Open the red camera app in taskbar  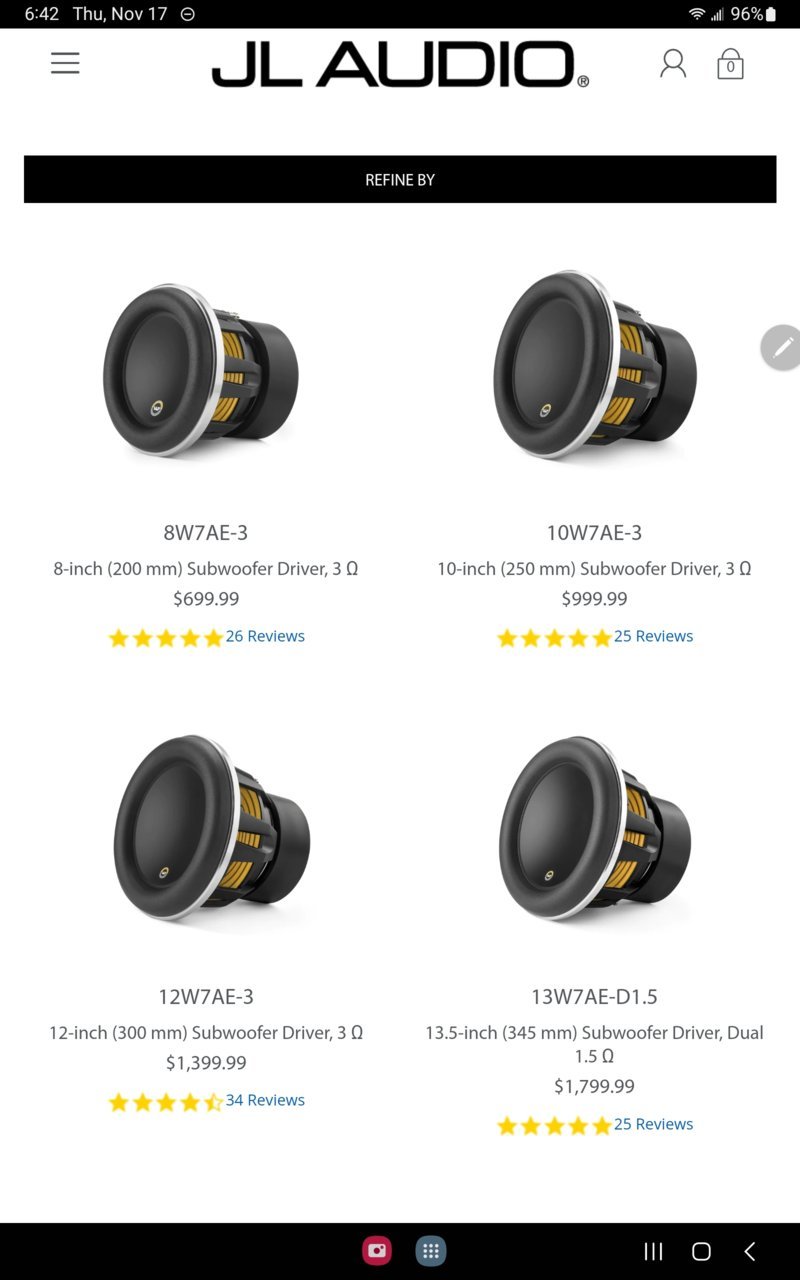(377, 1251)
